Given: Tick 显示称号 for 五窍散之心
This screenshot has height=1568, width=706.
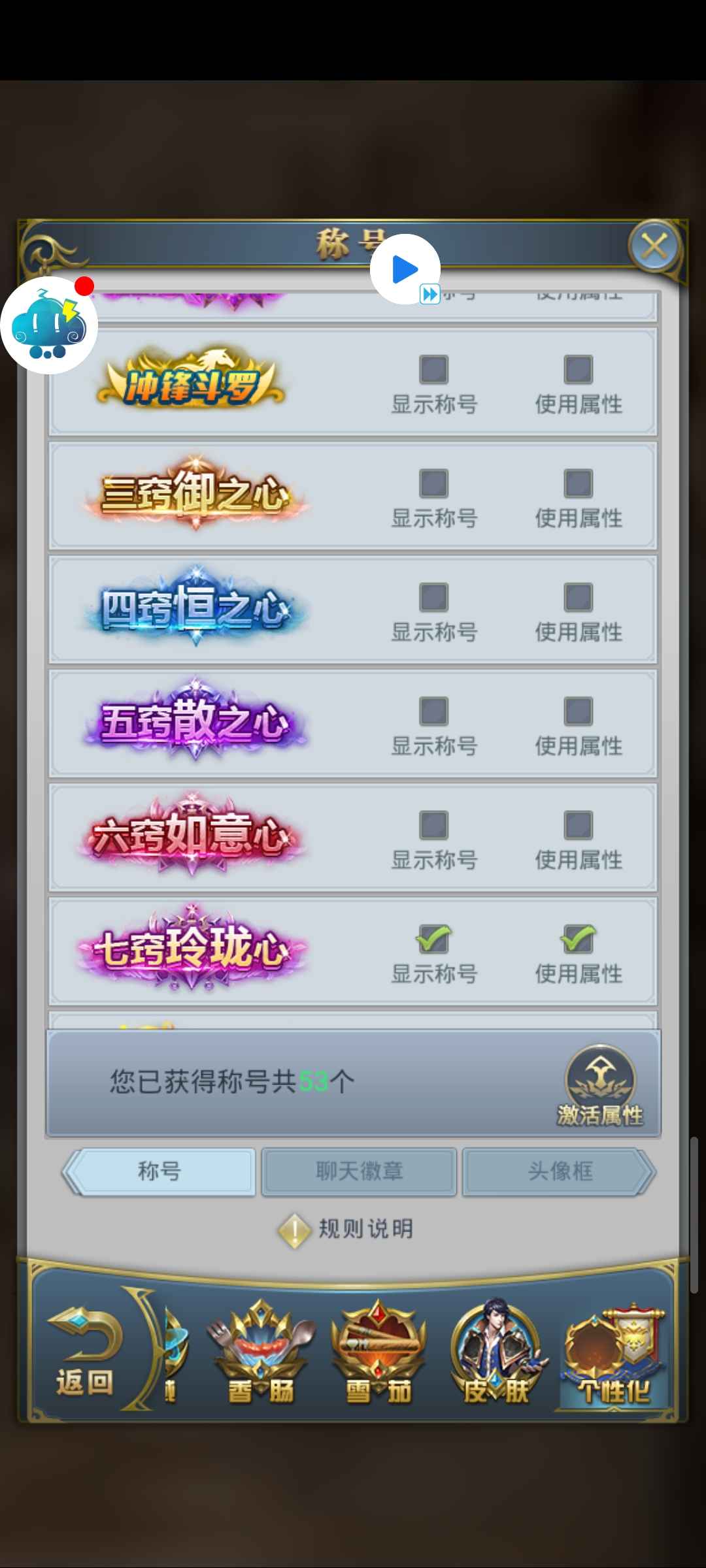Looking at the screenshot, I should point(433,711).
